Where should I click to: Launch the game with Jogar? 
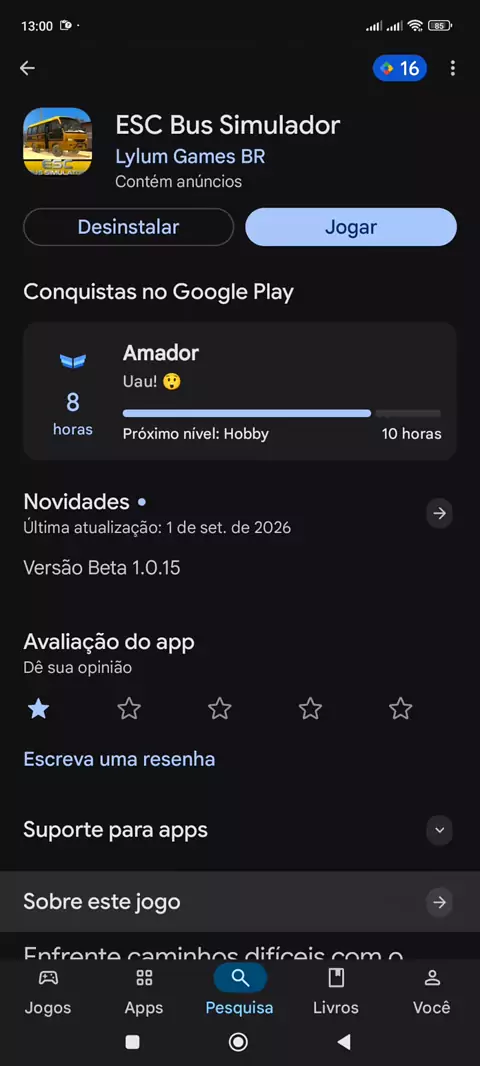351,227
